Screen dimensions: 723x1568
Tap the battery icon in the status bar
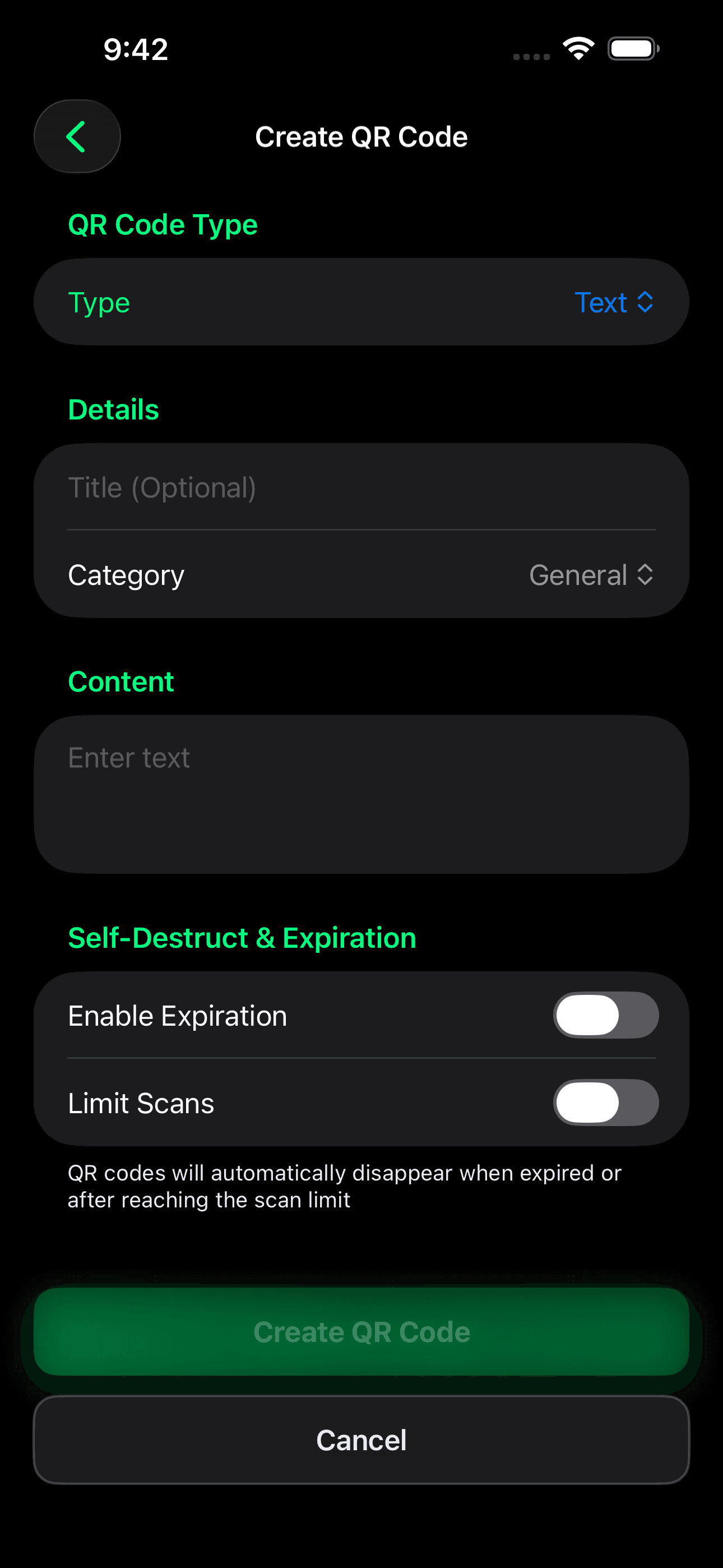click(633, 48)
